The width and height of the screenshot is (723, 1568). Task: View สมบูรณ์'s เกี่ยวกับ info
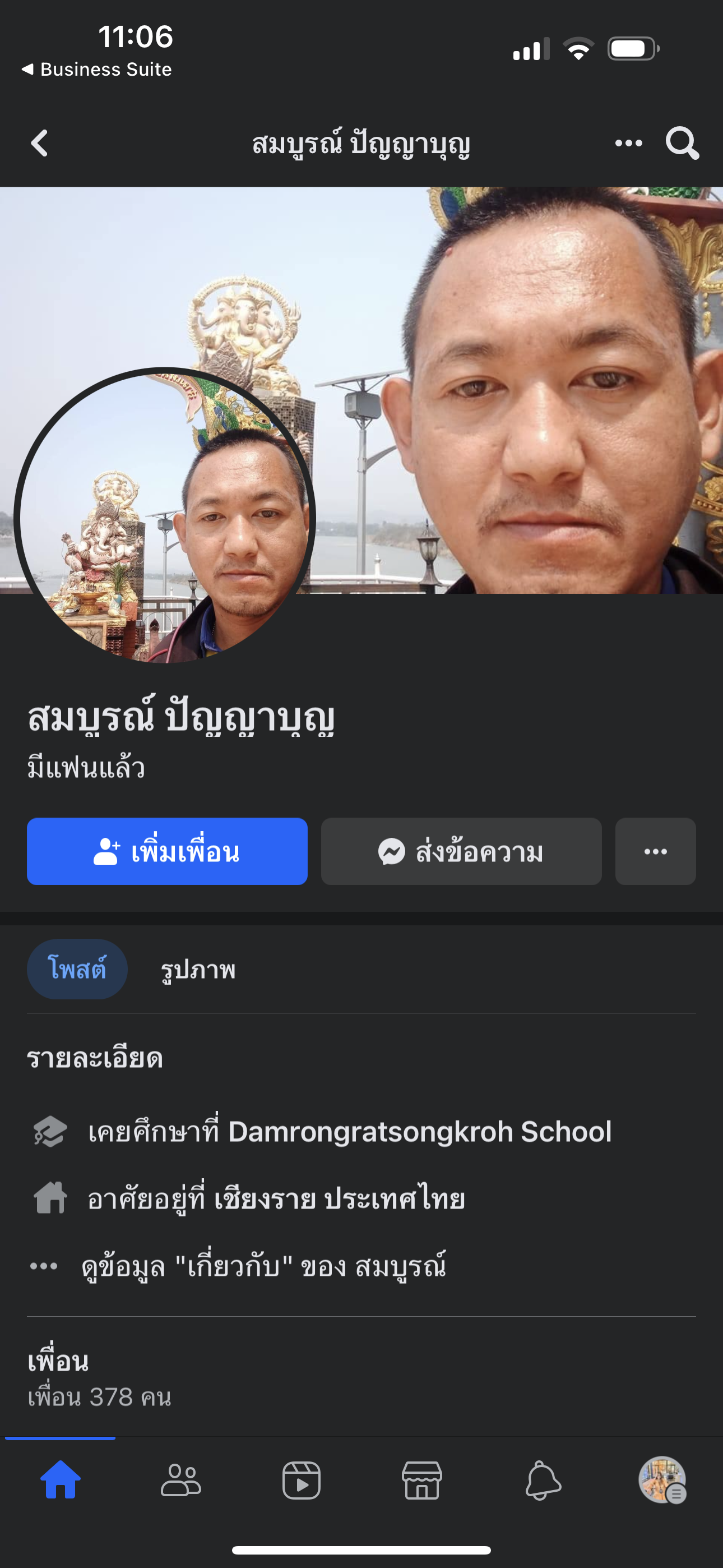[x=263, y=1267]
